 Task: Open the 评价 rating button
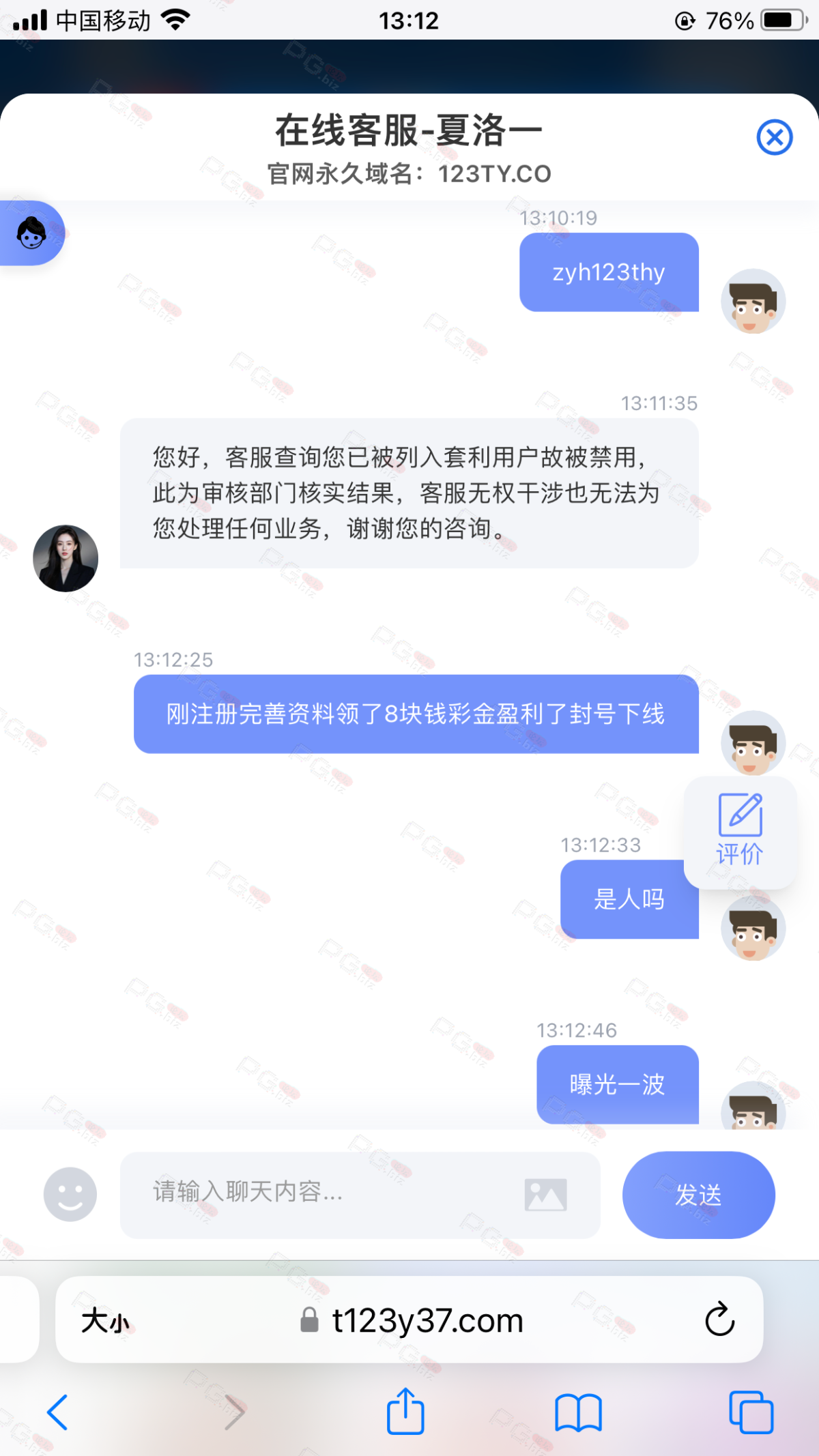(x=740, y=830)
